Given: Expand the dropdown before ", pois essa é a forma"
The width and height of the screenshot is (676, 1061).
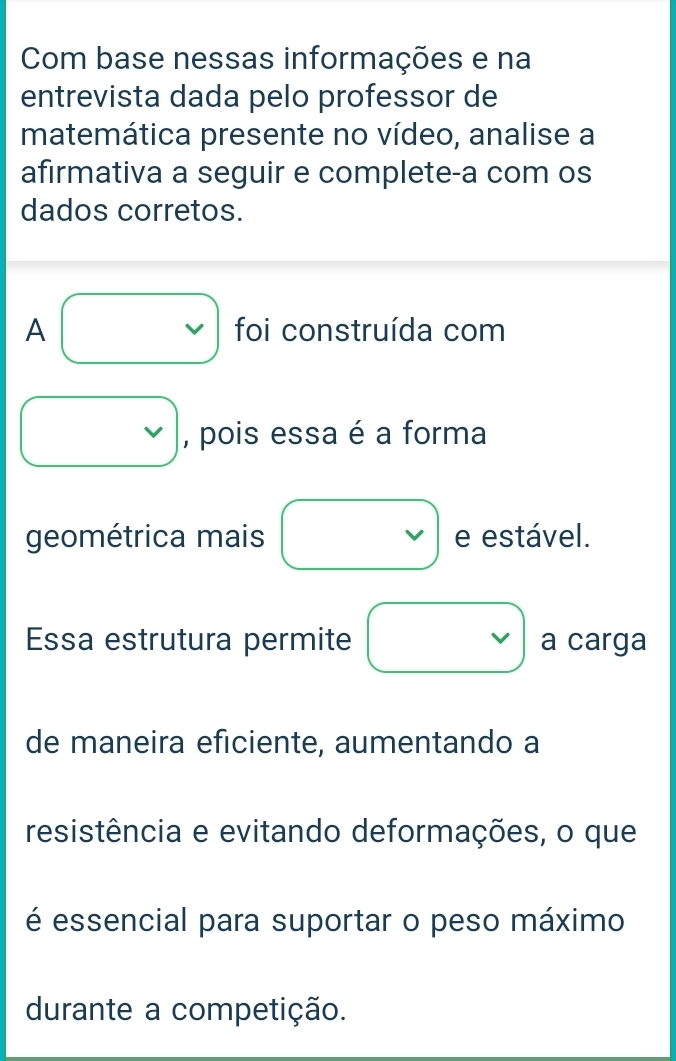Looking at the screenshot, I should [100, 432].
